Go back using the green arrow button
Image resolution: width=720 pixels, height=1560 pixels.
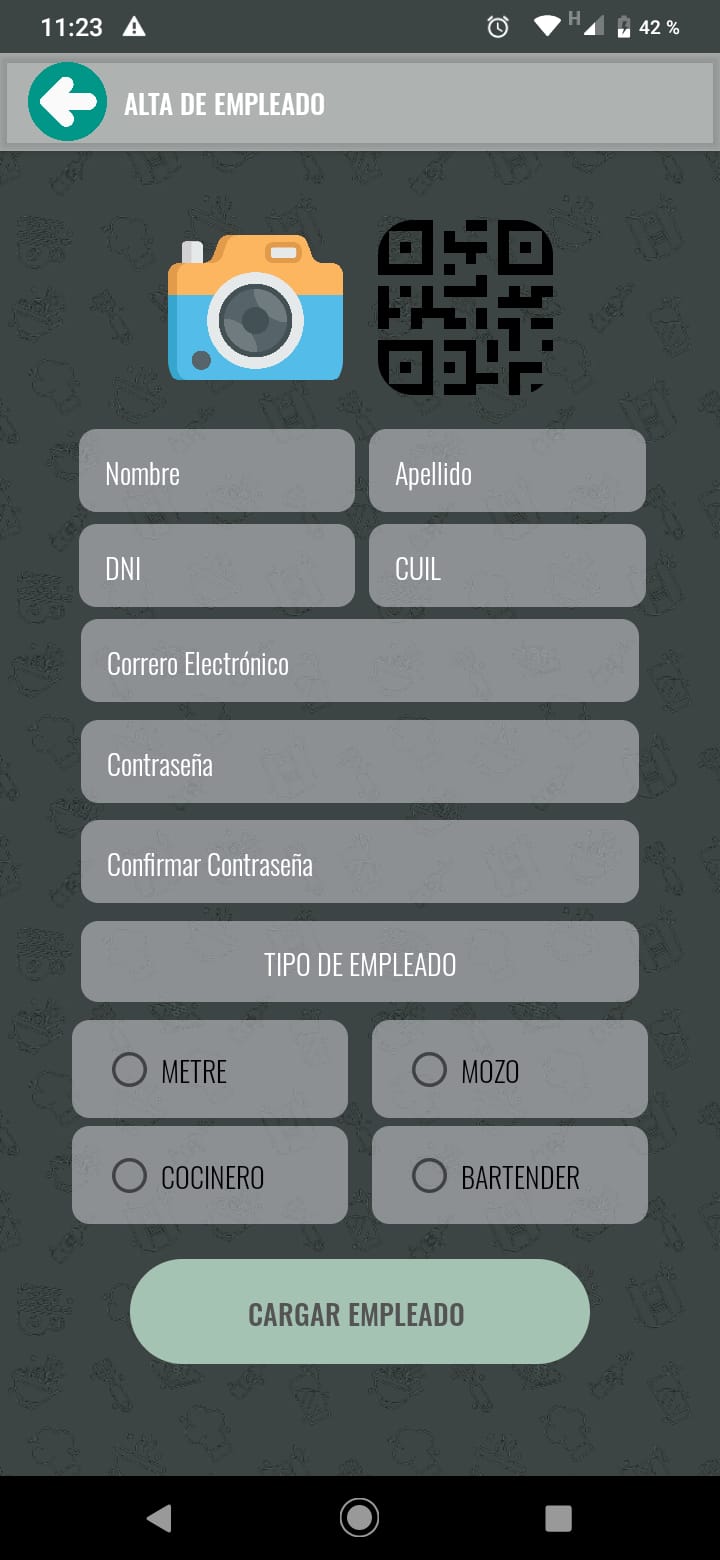click(67, 102)
